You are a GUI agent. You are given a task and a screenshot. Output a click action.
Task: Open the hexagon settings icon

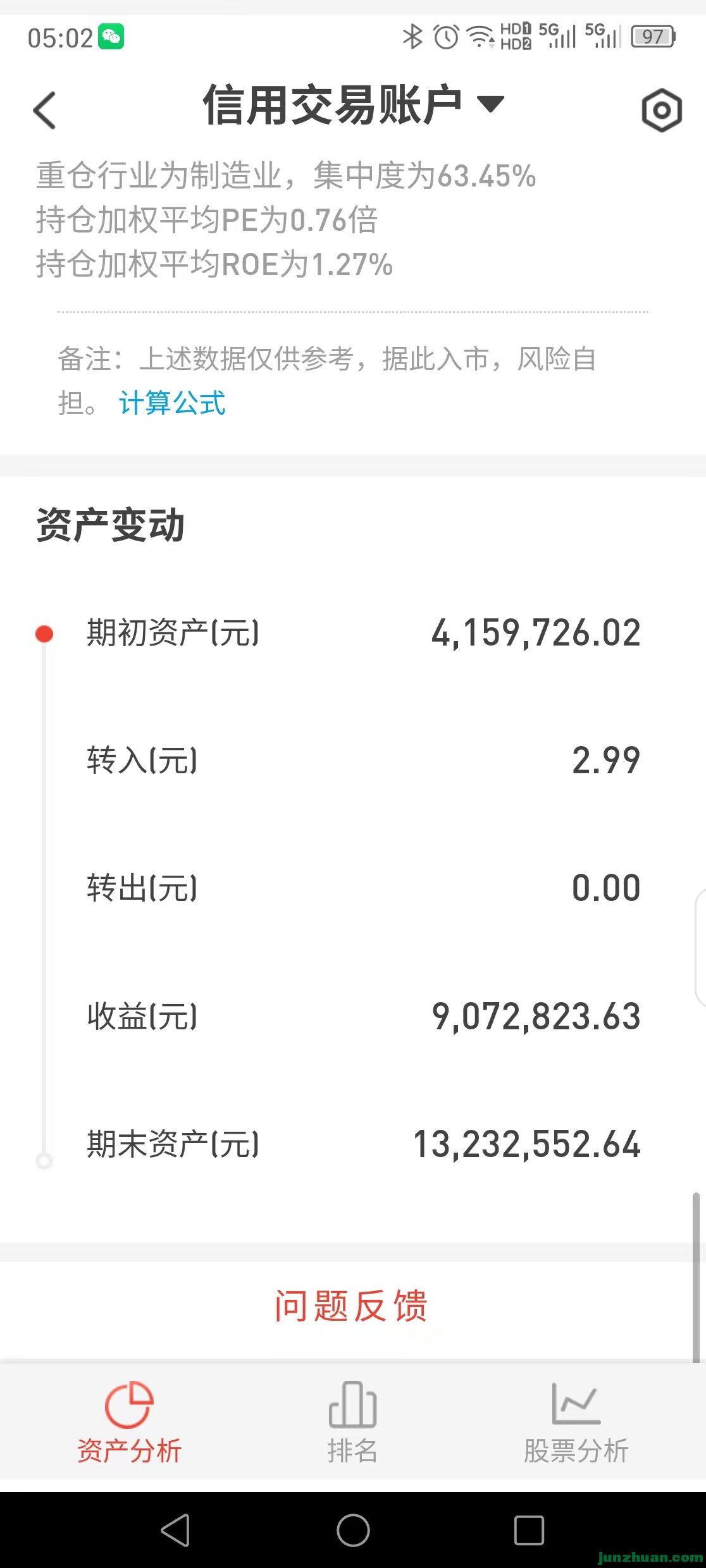(661, 111)
